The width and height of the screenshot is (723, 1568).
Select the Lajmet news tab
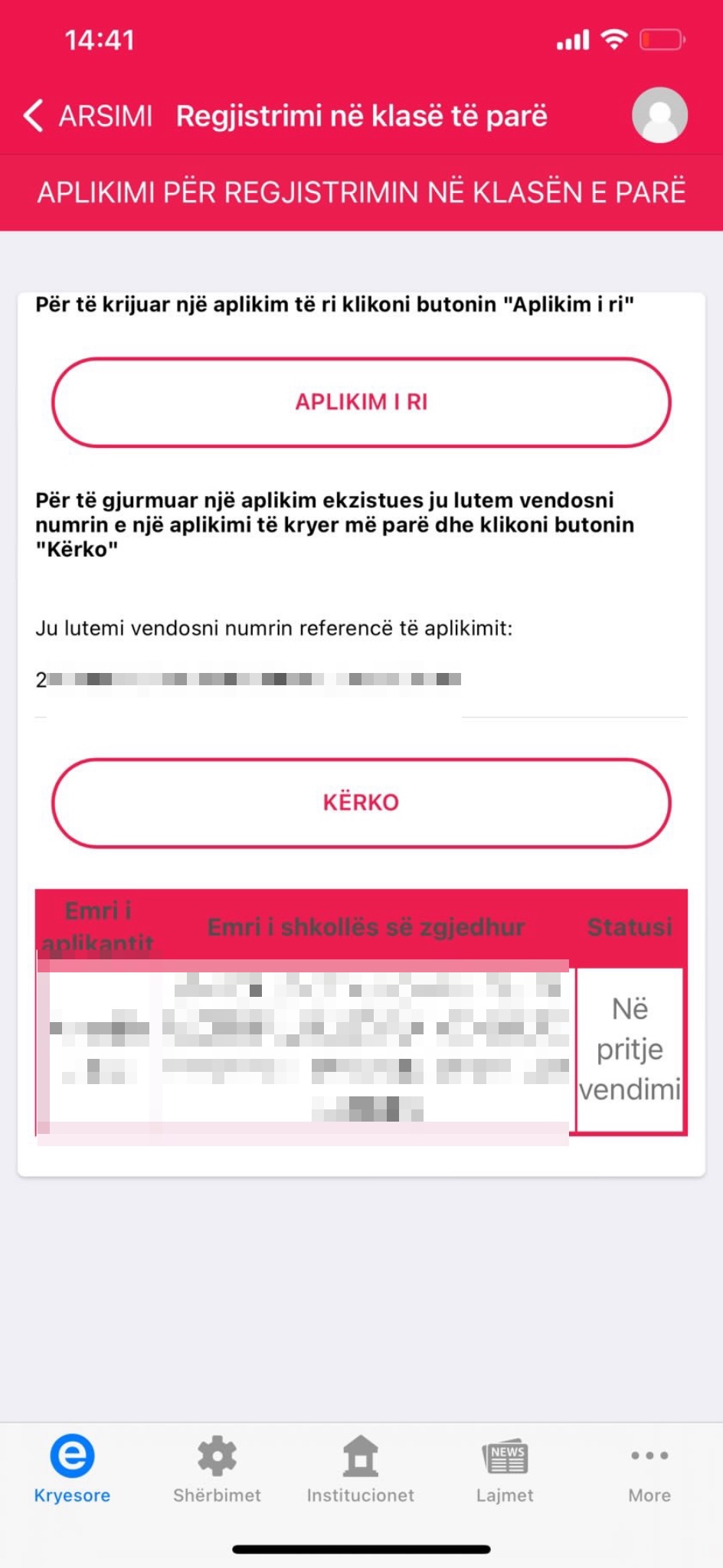(x=505, y=1468)
